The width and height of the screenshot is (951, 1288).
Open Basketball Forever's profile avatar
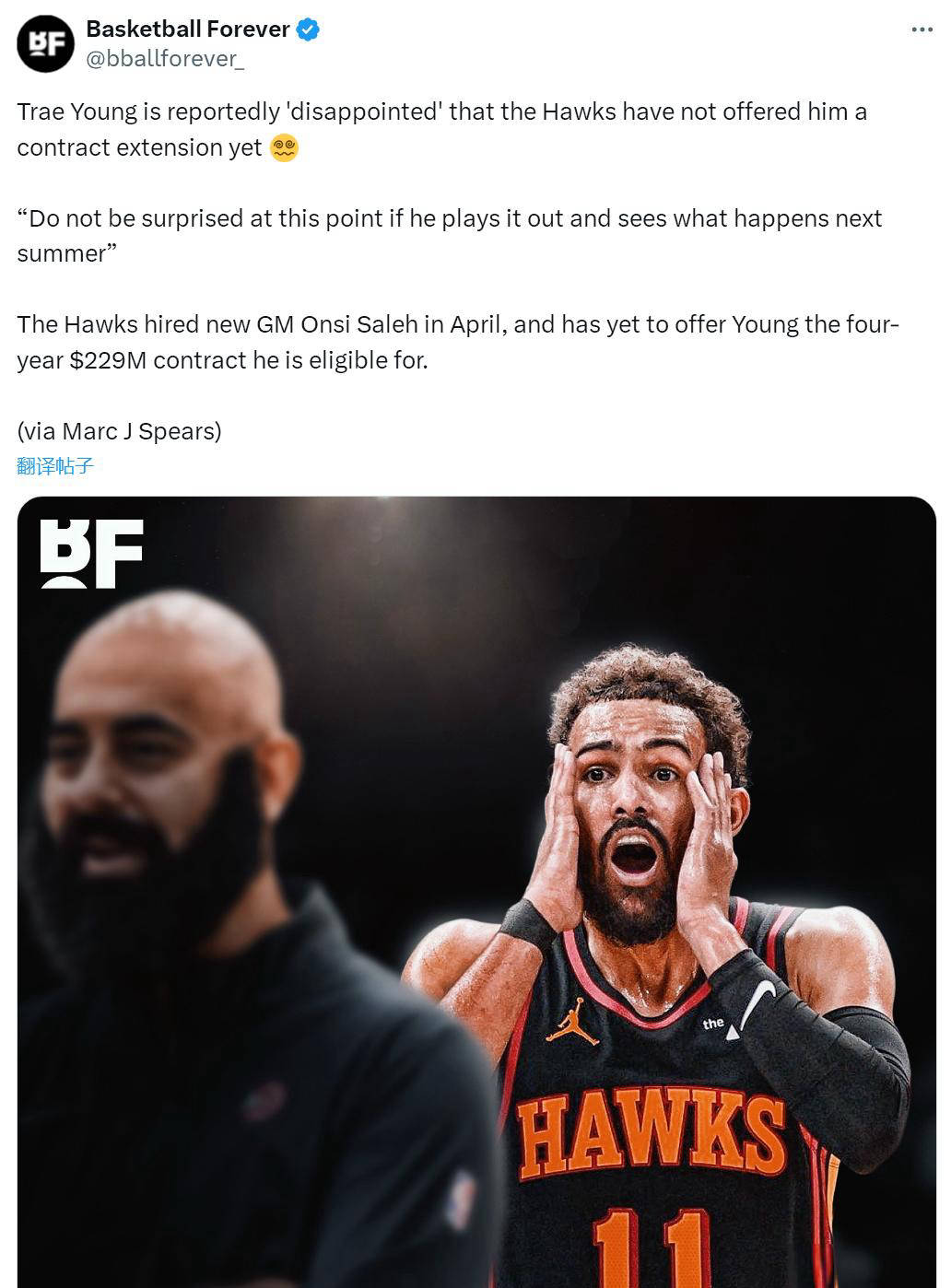click(x=45, y=44)
